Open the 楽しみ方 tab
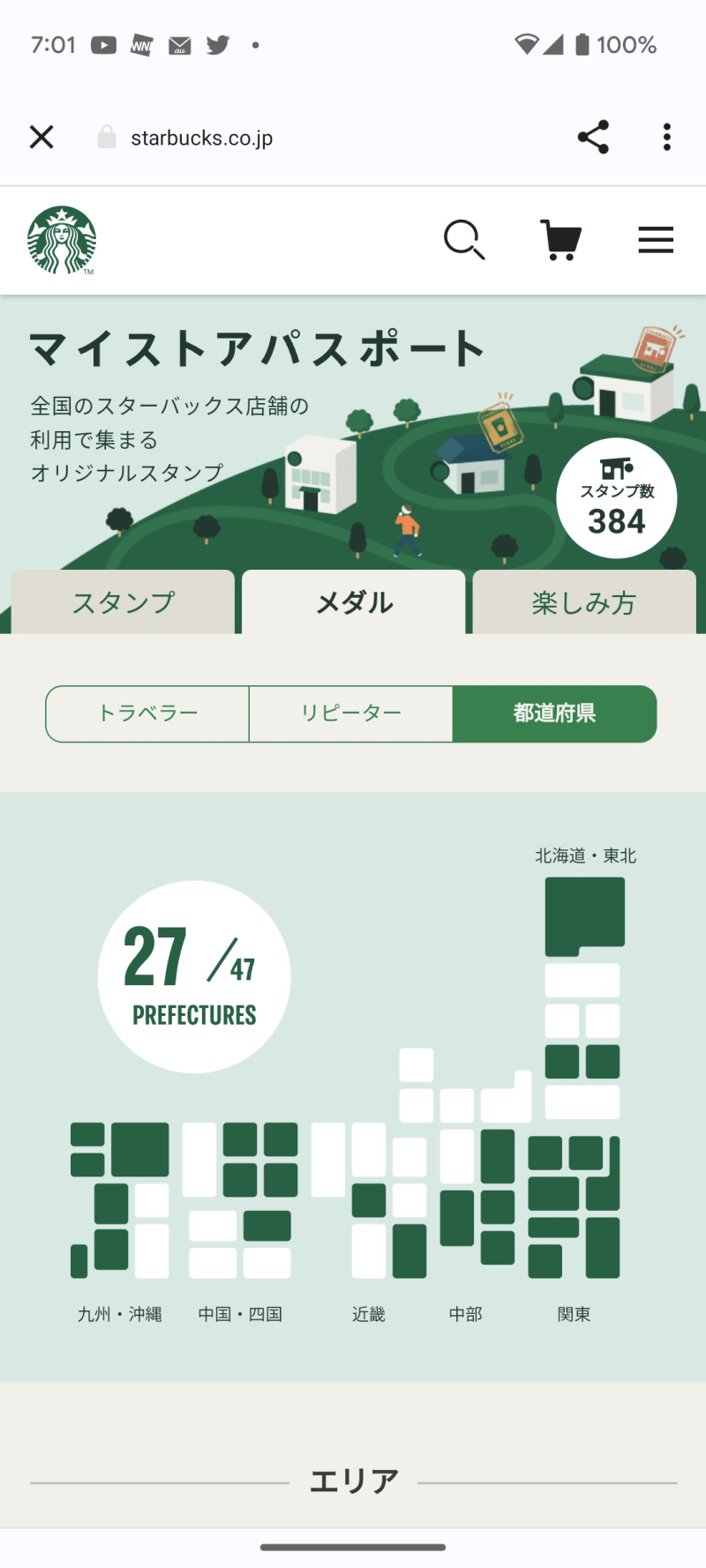The height and width of the screenshot is (1568, 706). [584, 603]
